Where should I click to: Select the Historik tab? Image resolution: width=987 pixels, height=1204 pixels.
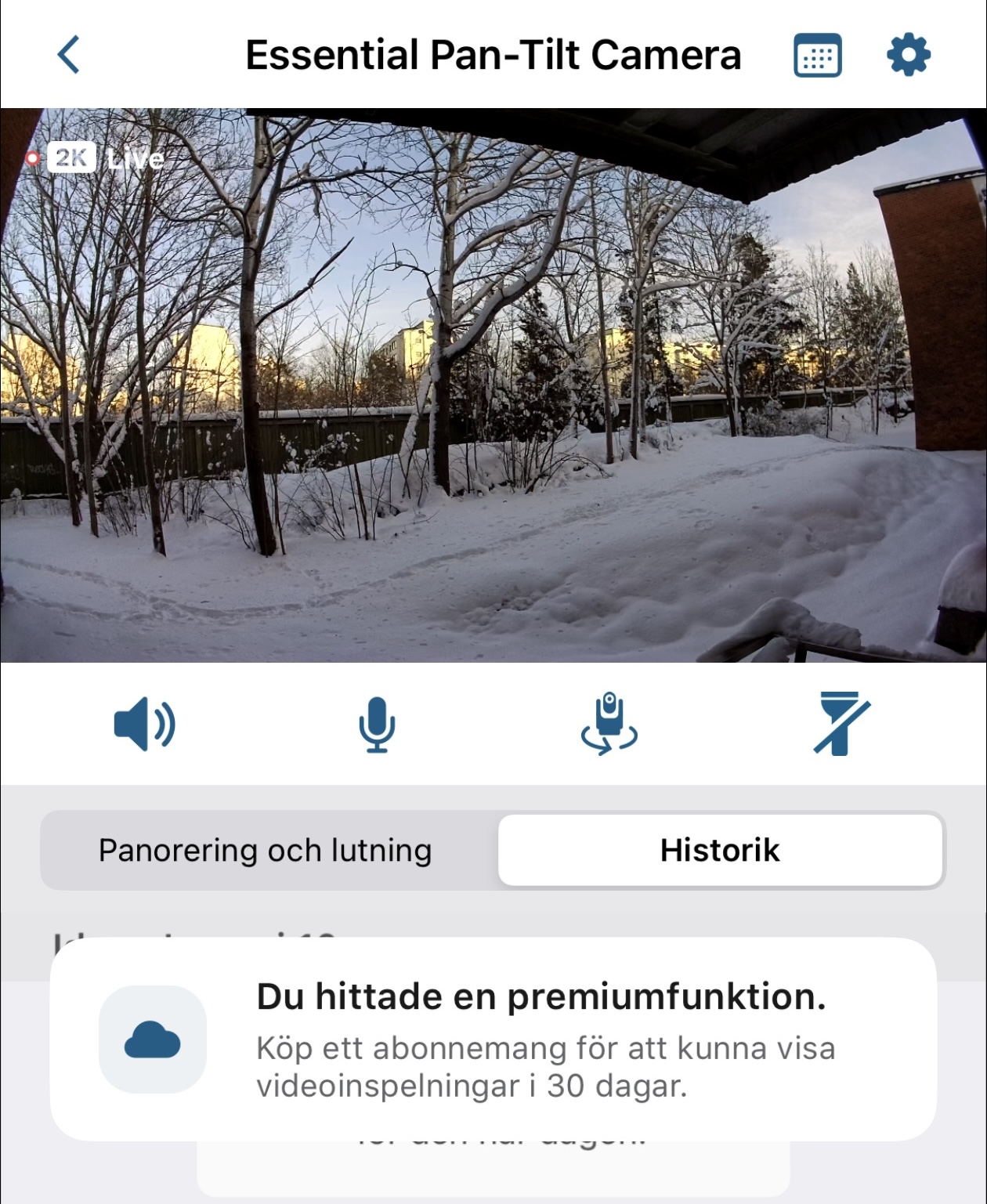coord(719,851)
